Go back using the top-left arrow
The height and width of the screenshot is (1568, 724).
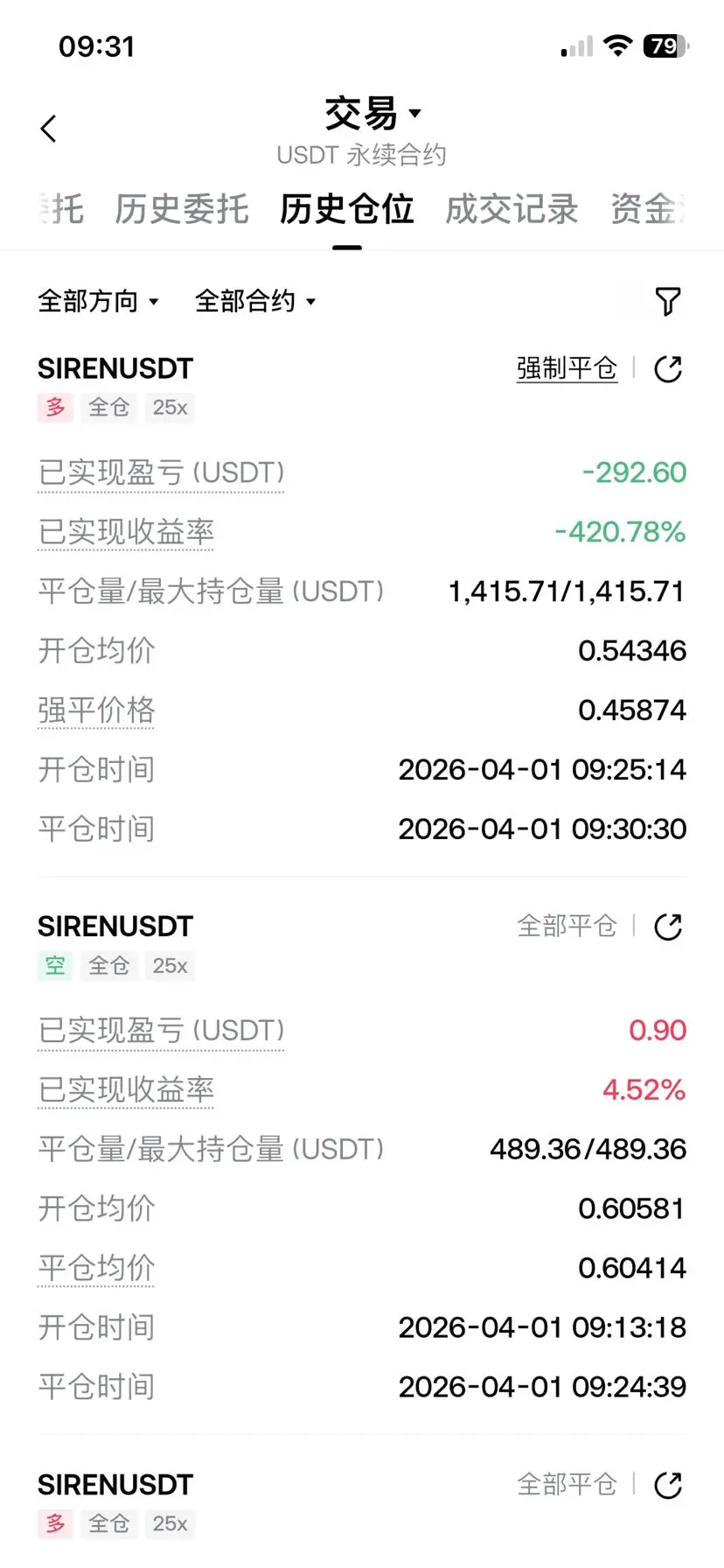[x=49, y=129]
